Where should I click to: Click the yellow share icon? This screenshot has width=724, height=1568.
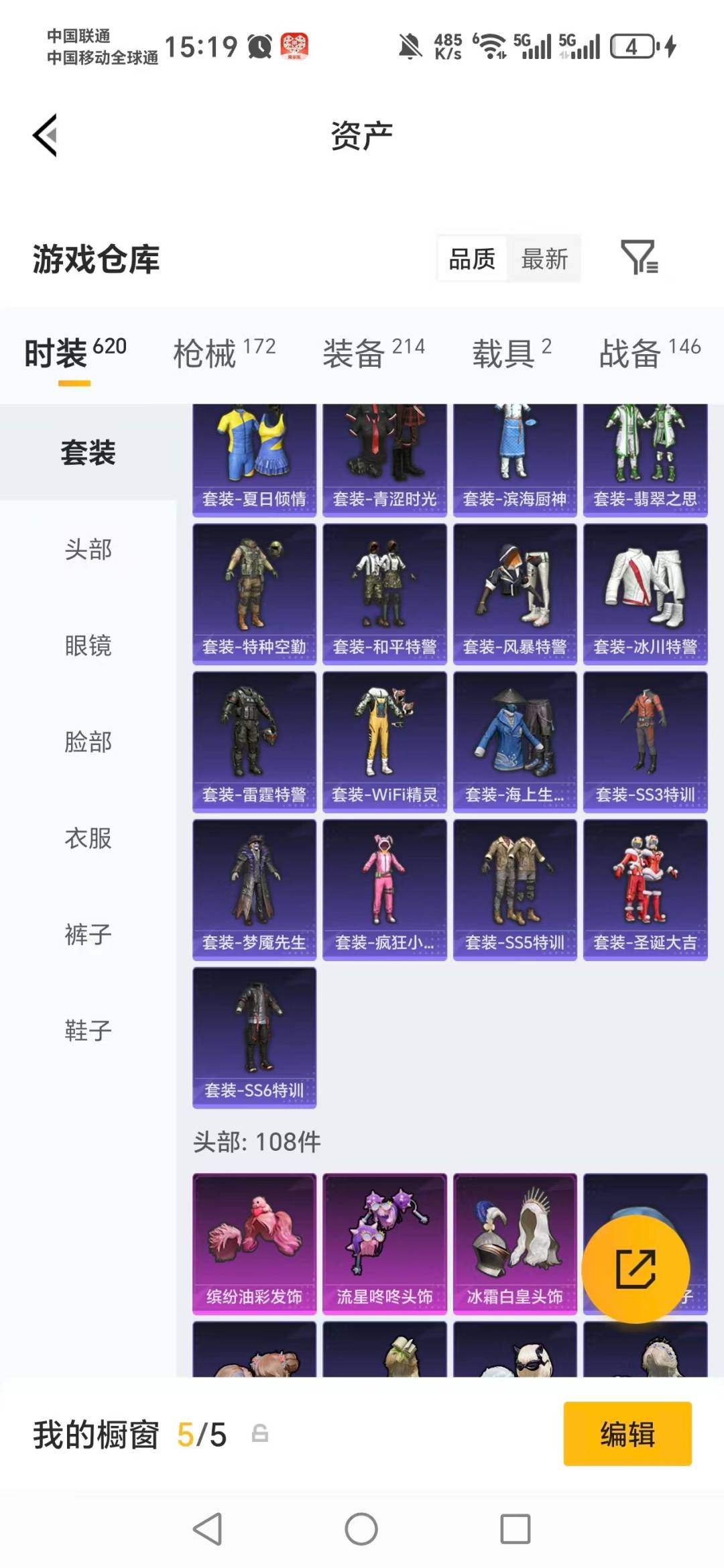tap(637, 1268)
